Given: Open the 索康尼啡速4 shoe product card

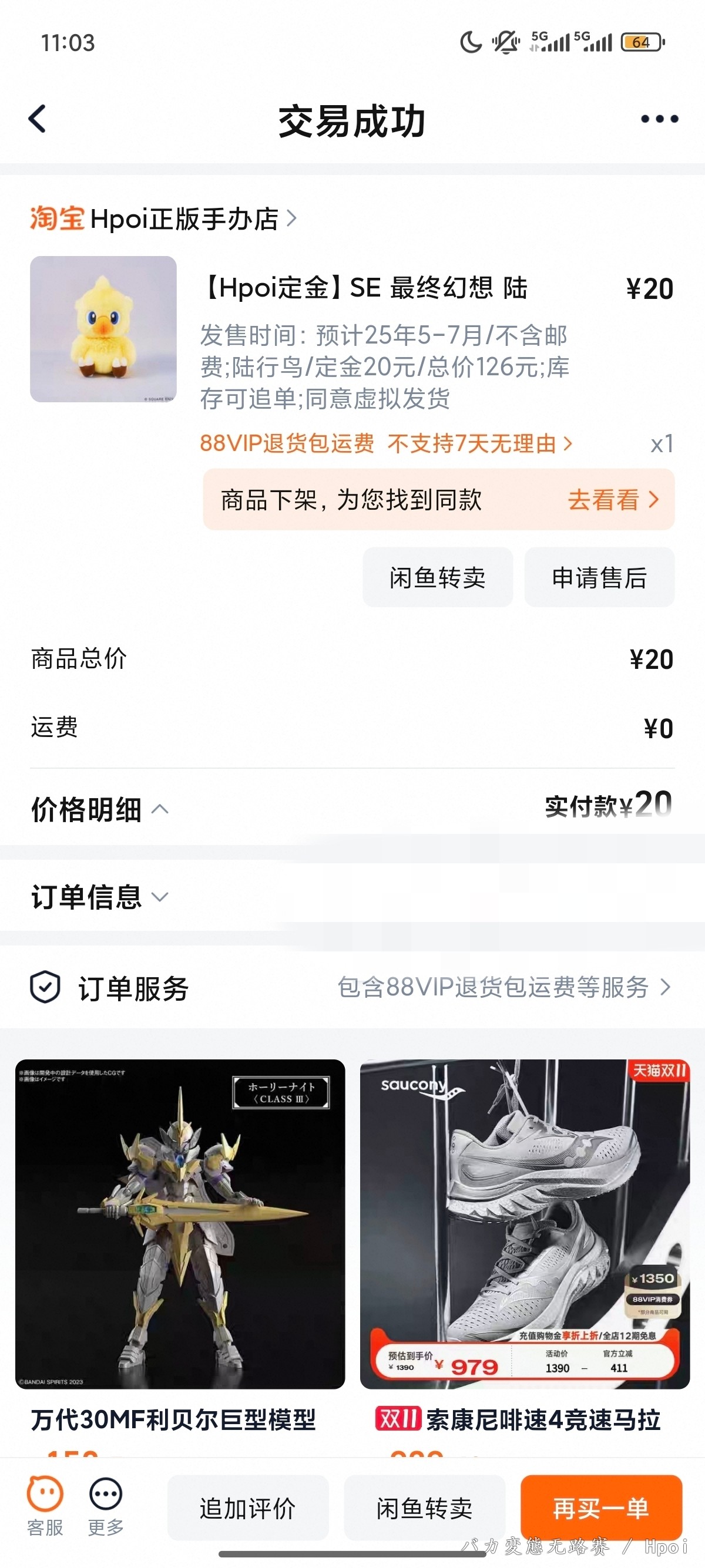Looking at the screenshot, I should tap(525, 1224).
